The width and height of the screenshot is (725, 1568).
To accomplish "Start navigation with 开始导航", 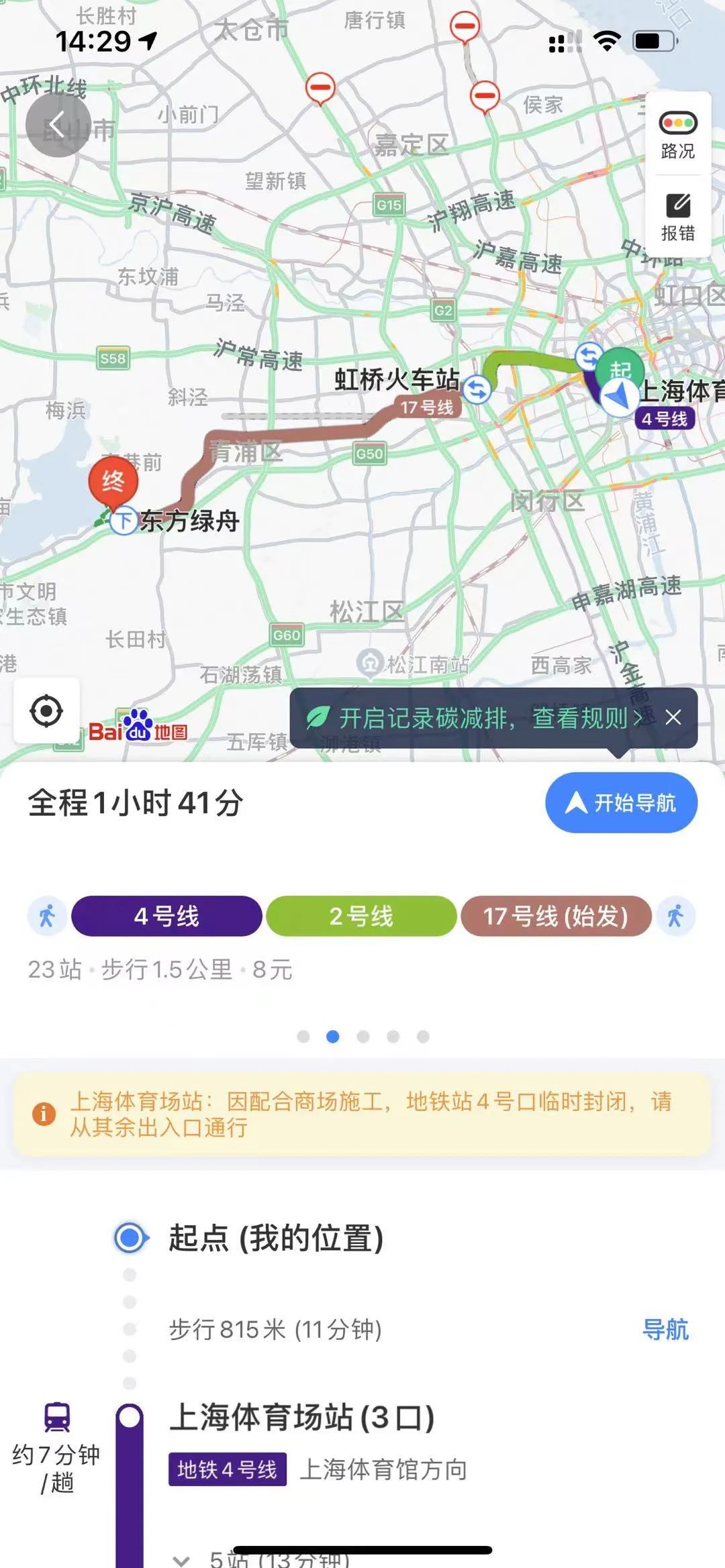I will click(x=621, y=802).
